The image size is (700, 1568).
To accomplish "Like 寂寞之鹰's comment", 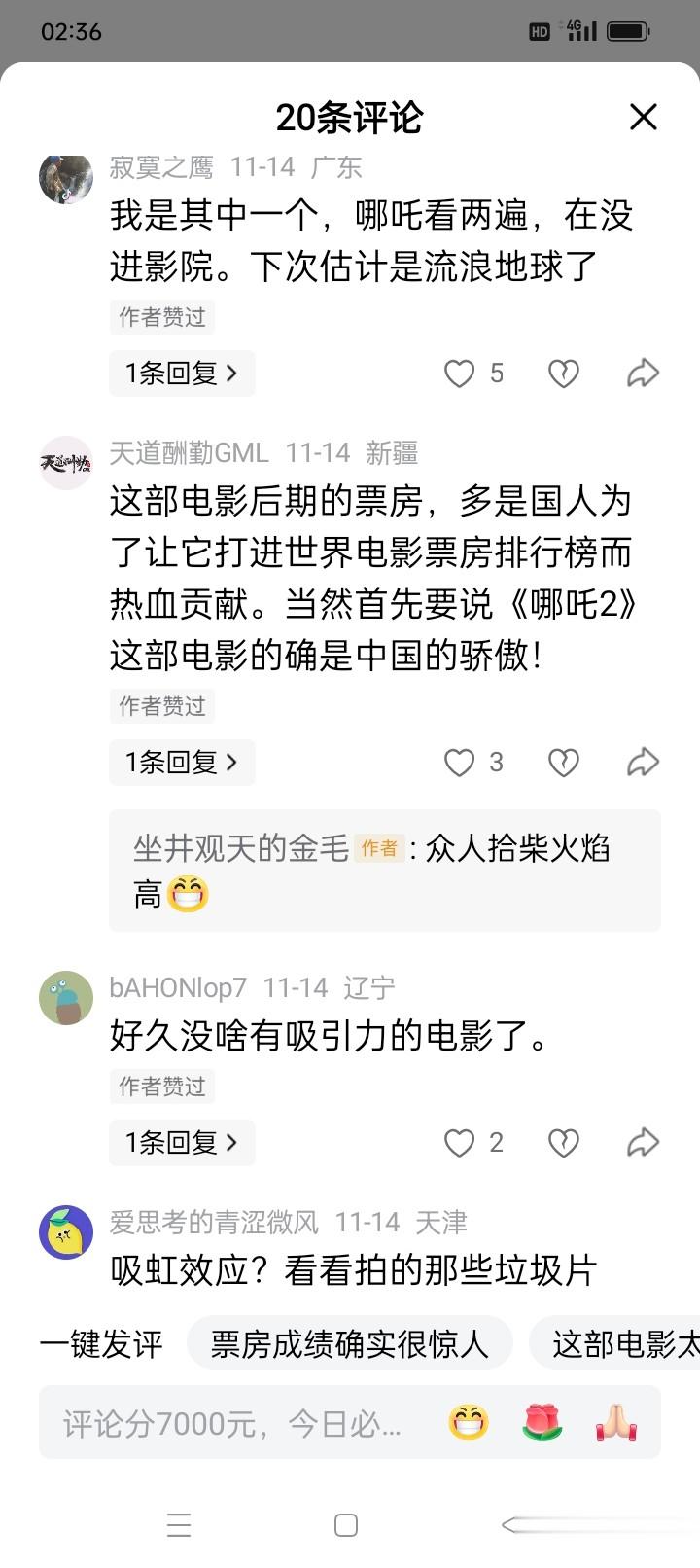I will (460, 374).
